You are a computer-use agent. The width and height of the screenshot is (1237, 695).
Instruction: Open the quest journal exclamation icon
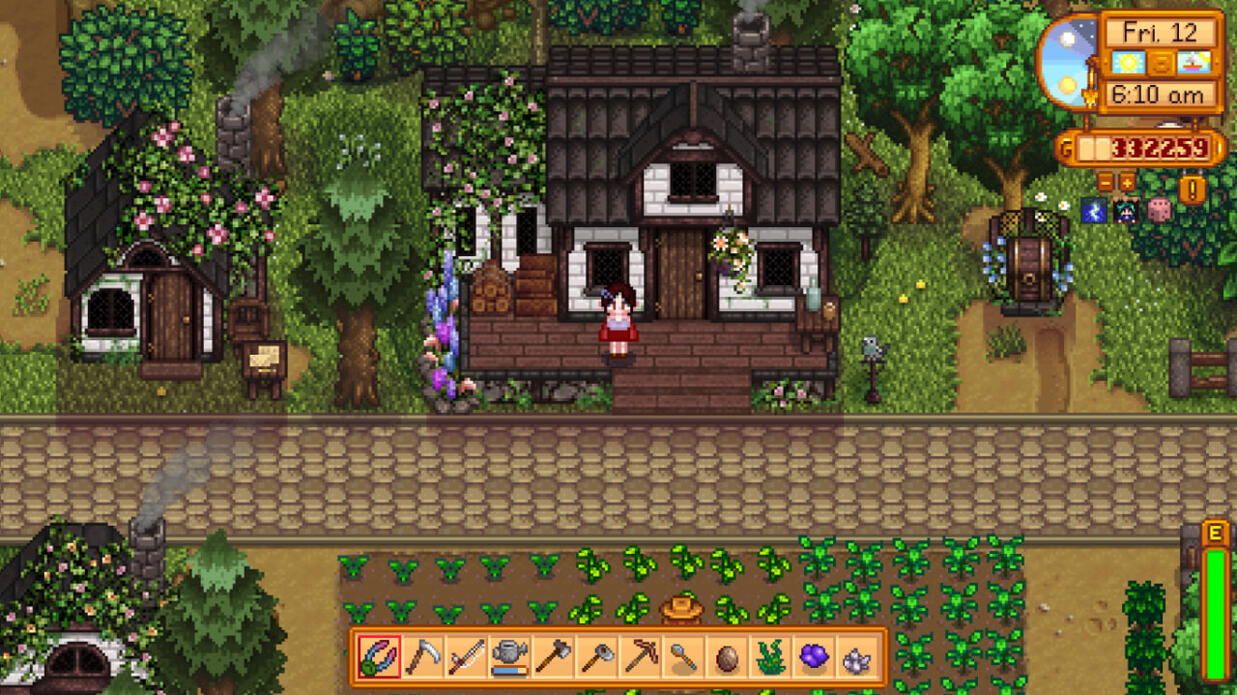pos(1191,189)
